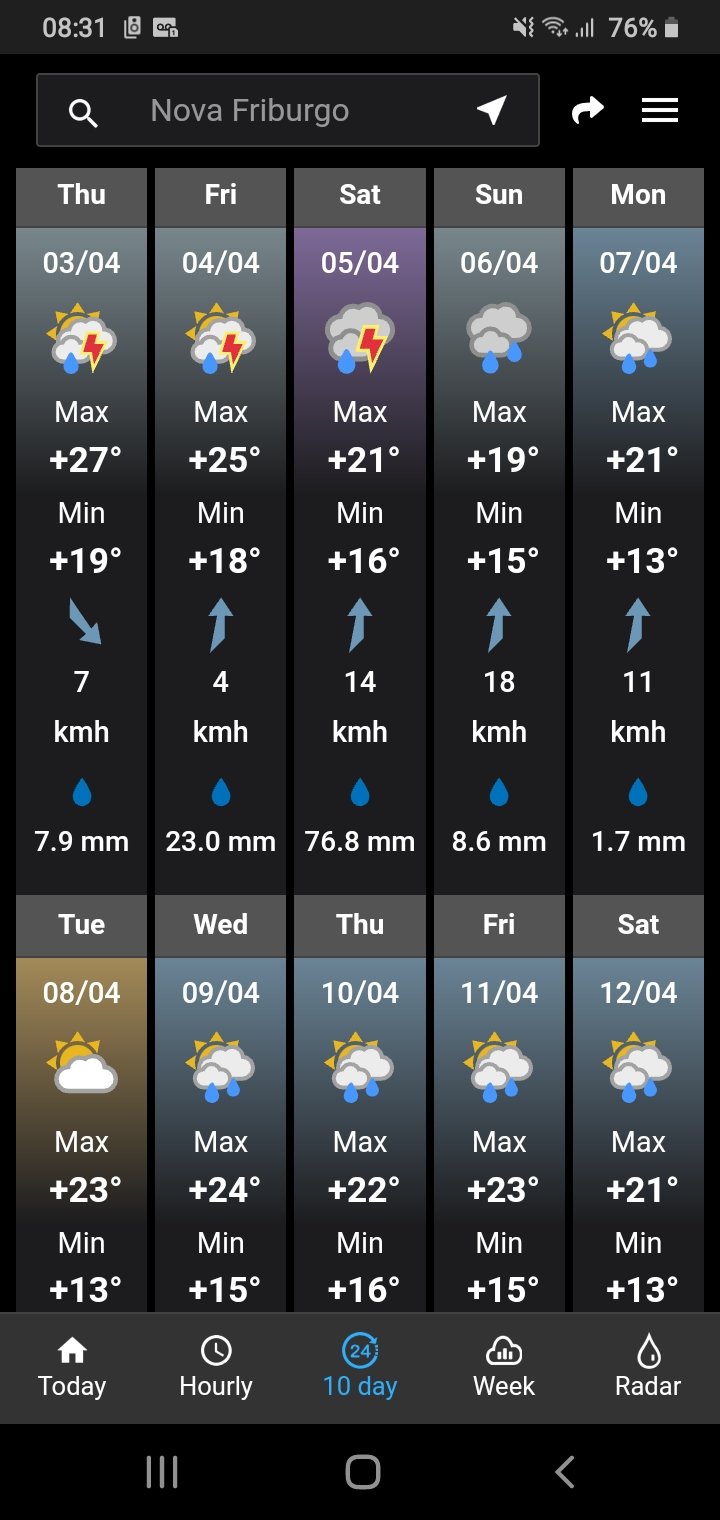The height and width of the screenshot is (1520, 720).
Task: Select the 10 day tab
Action: [360, 1368]
